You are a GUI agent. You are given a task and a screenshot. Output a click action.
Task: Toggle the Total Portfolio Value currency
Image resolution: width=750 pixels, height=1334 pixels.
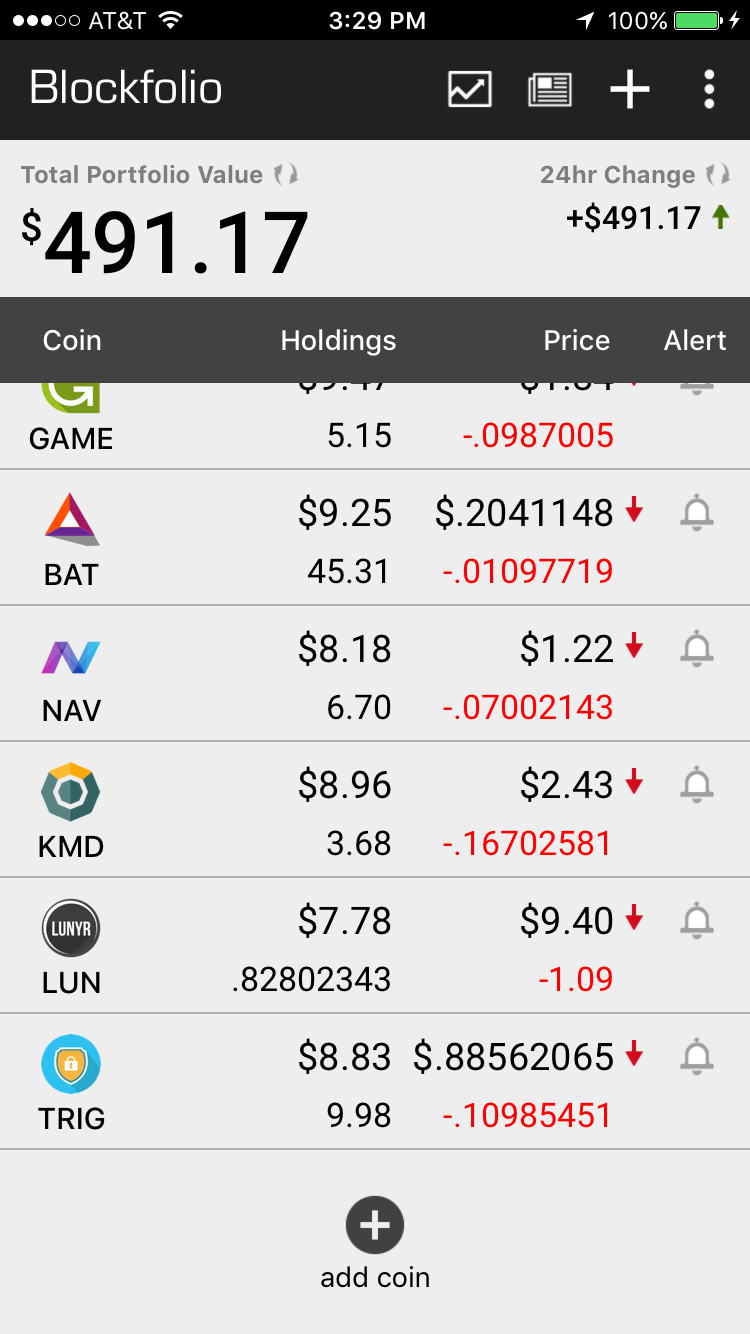pyautogui.click(x=286, y=175)
